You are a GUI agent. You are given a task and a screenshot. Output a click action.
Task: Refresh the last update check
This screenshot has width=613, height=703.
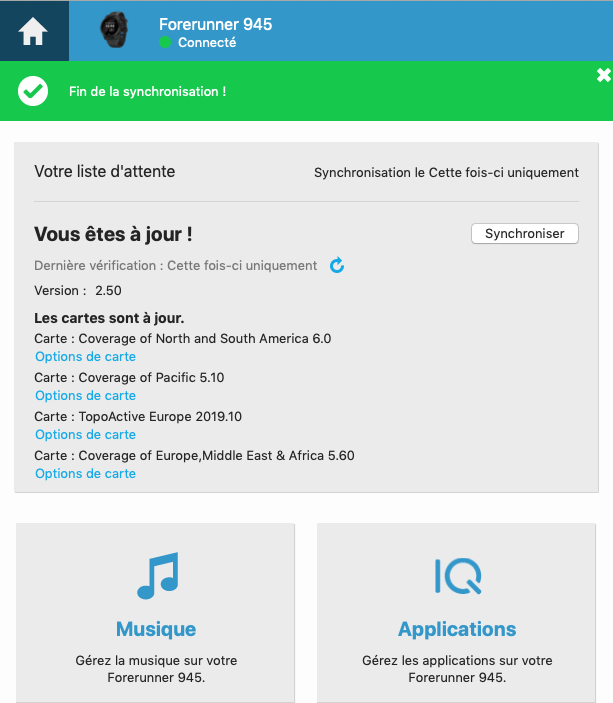coord(337,265)
